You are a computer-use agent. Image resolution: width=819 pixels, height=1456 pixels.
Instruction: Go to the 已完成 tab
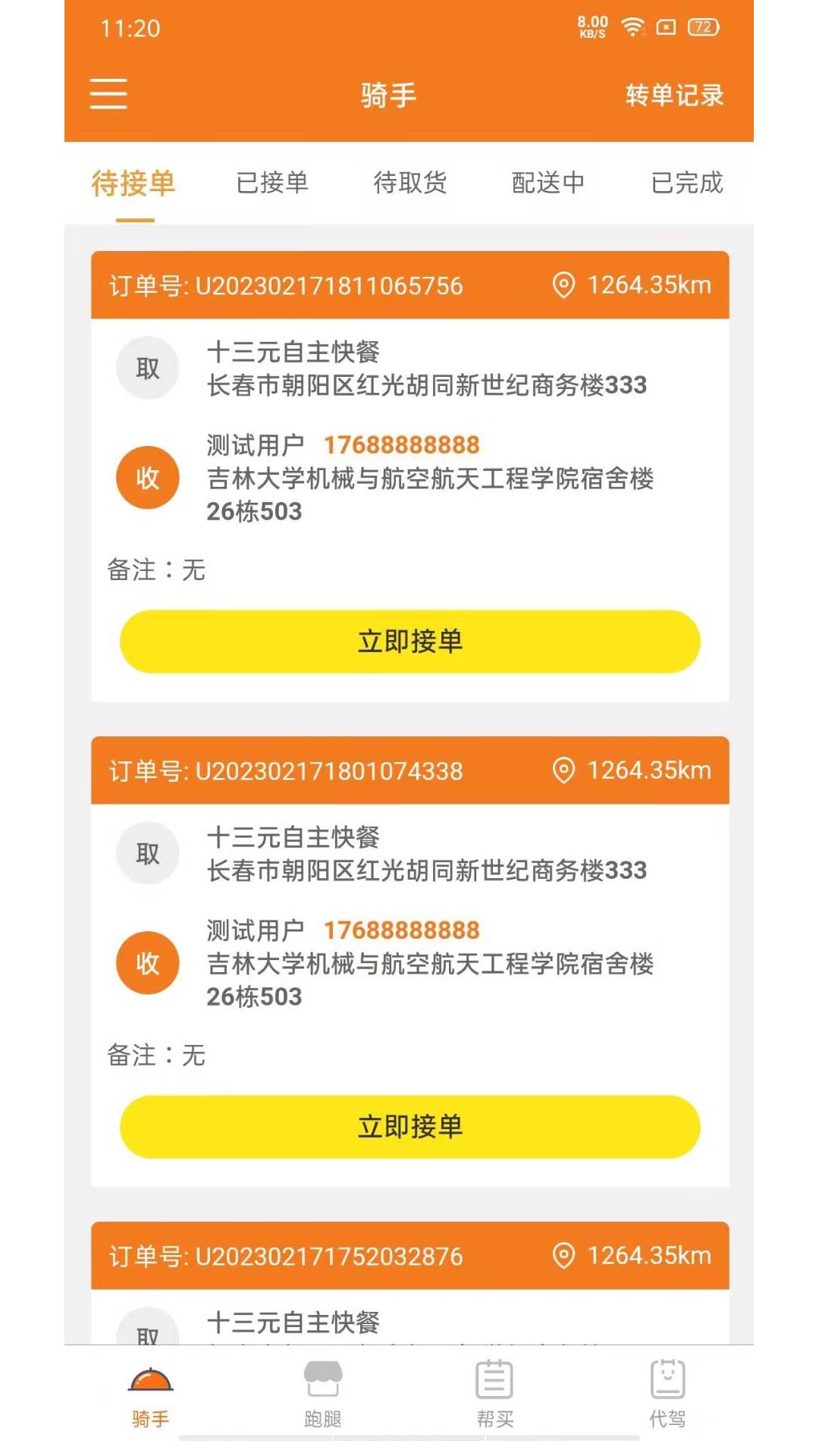point(687,183)
